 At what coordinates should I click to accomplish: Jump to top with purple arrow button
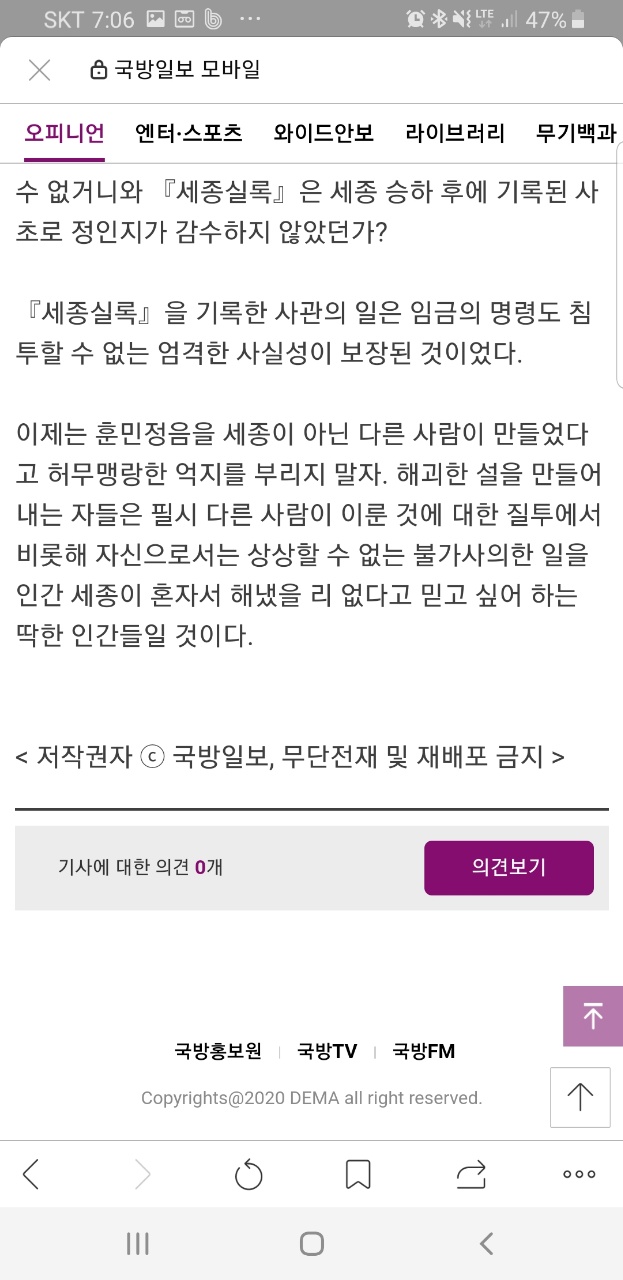(x=592, y=1016)
